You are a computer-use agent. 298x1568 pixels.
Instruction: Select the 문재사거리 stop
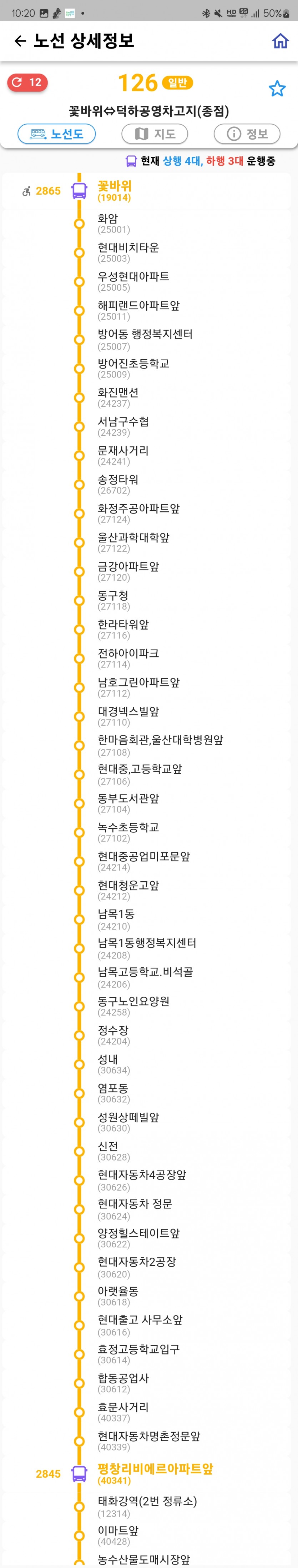tap(123, 455)
